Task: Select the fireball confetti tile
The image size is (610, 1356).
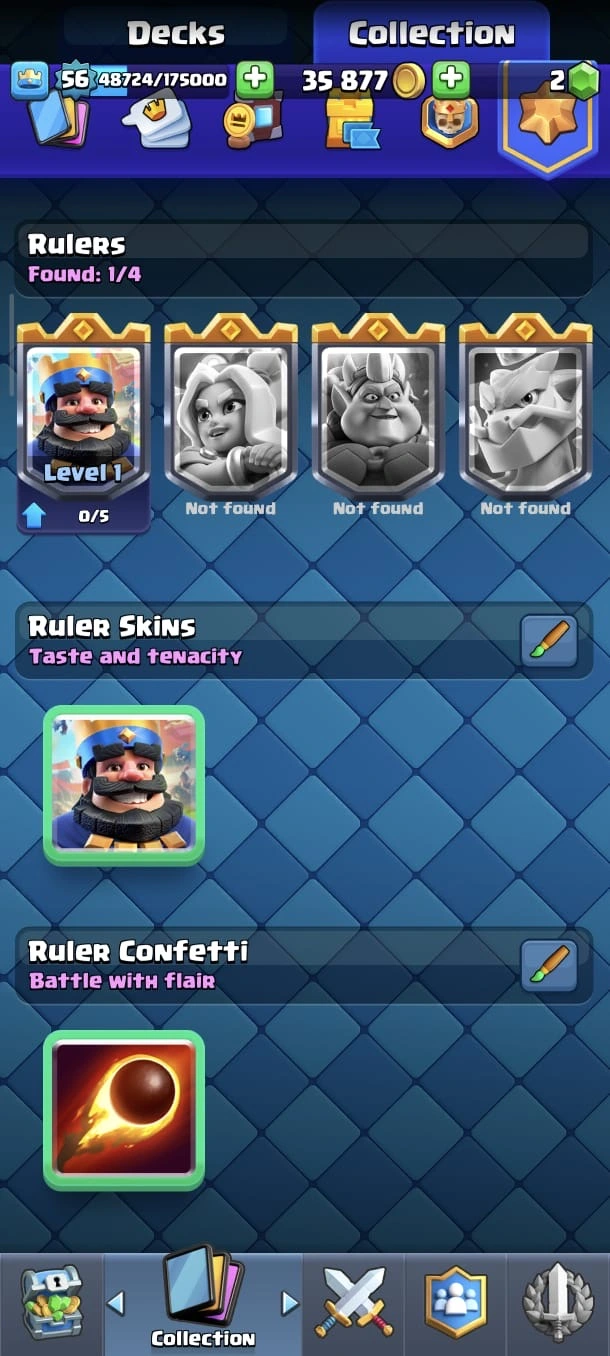Action: (124, 1110)
